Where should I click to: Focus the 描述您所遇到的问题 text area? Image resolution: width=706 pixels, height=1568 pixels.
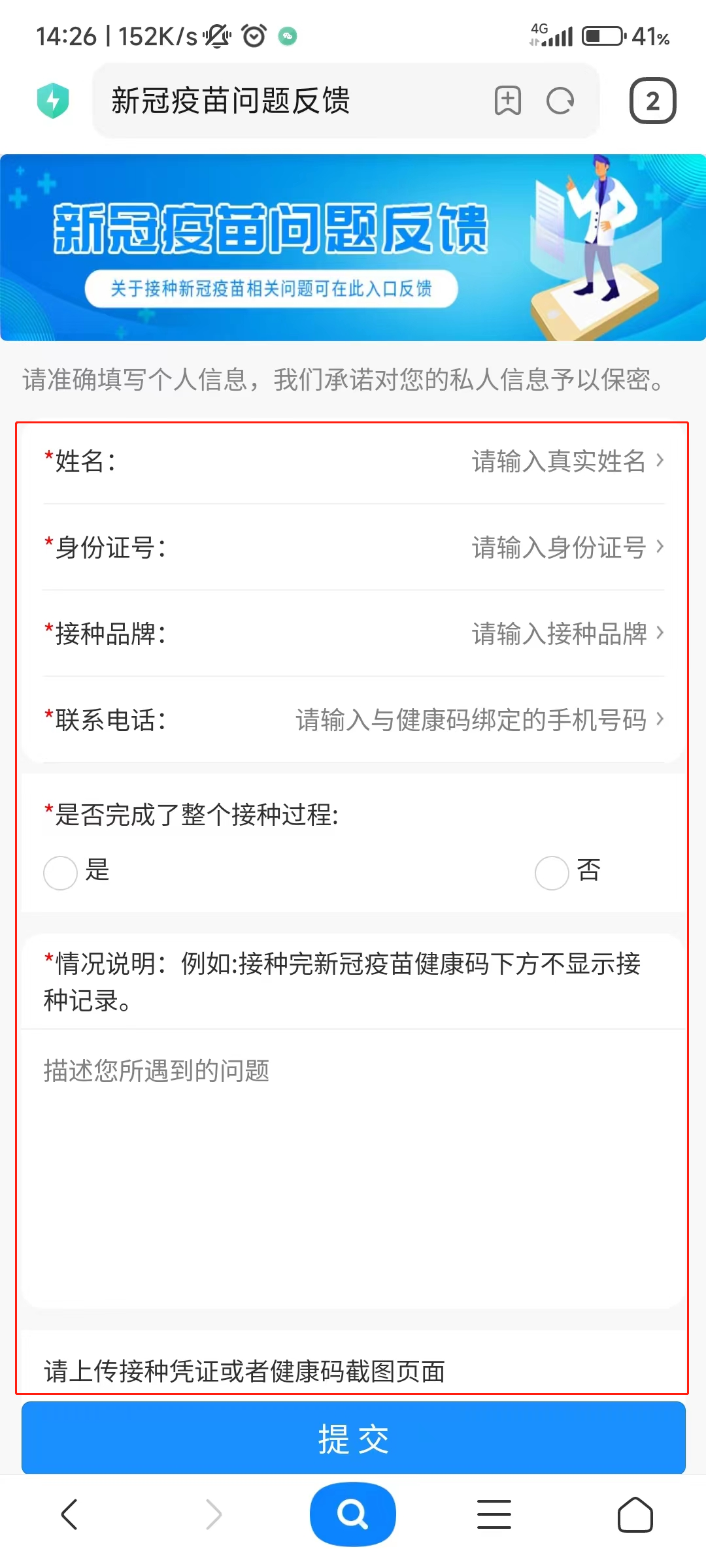point(353,1163)
